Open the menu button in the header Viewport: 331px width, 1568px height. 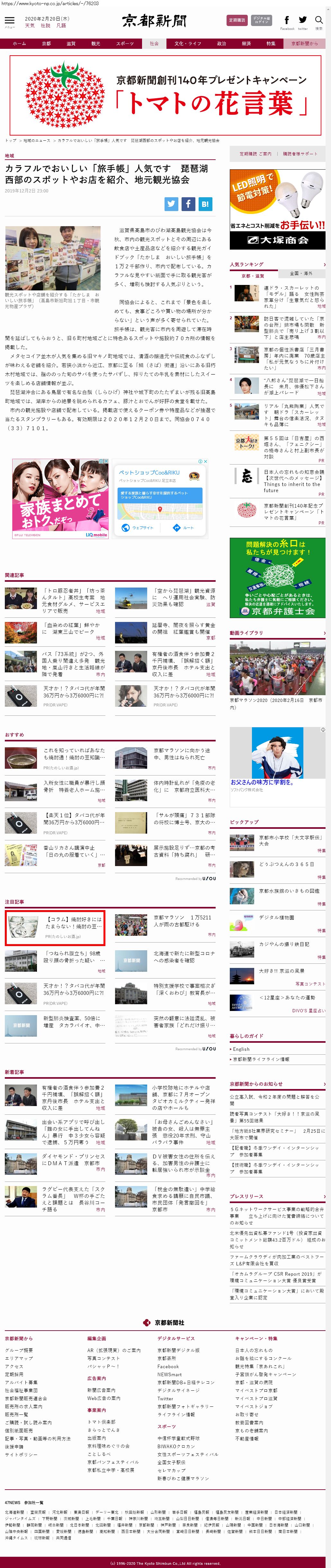9,23
